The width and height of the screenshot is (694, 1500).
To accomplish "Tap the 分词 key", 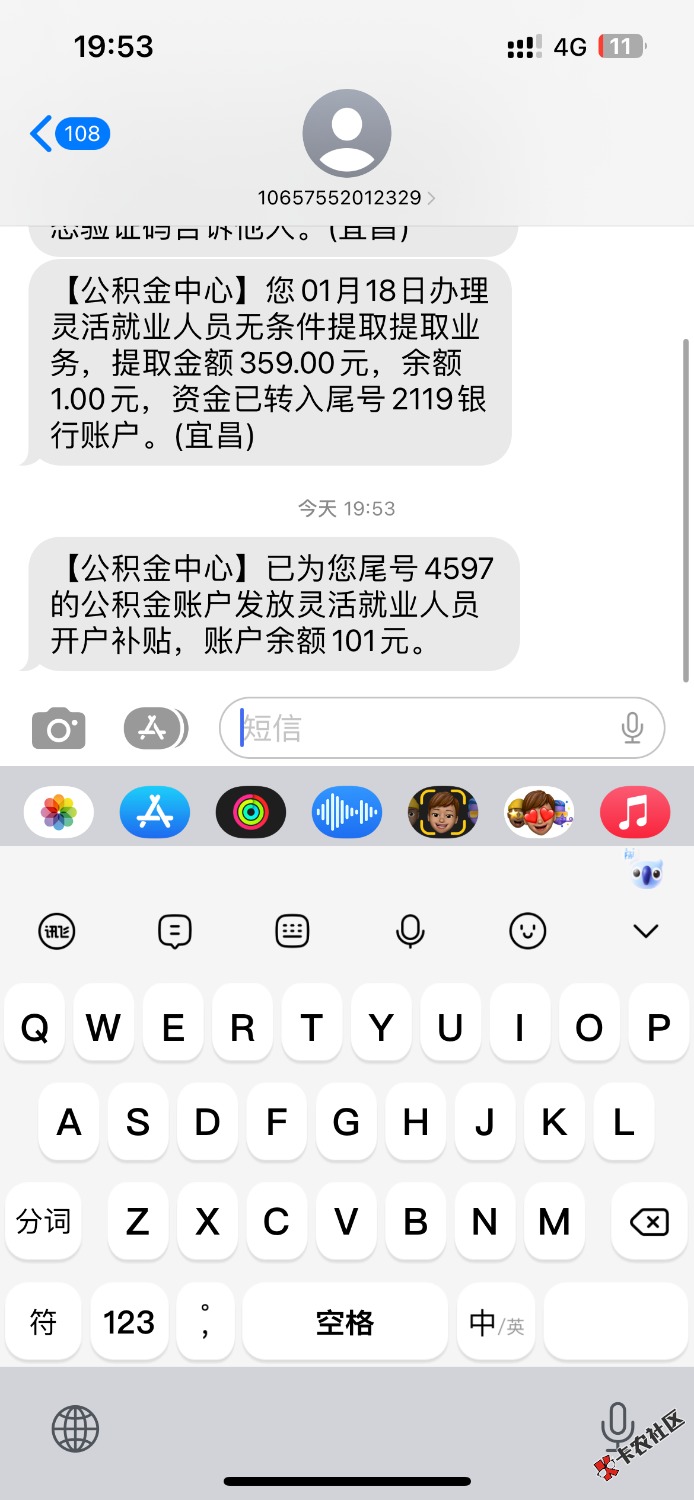I will point(43,1221).
